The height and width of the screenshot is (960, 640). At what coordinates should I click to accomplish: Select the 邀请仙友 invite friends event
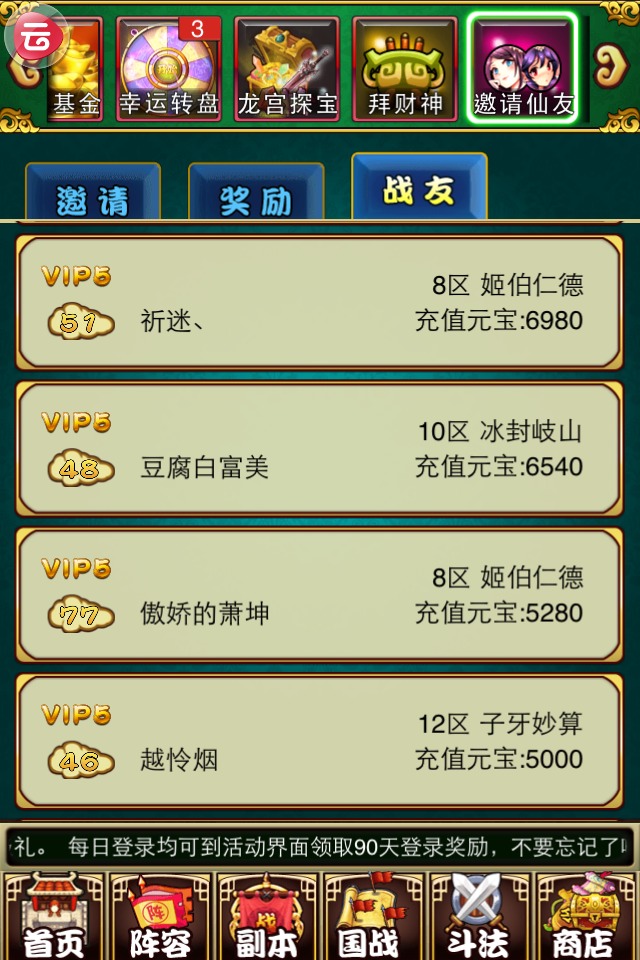coord(523,69)
